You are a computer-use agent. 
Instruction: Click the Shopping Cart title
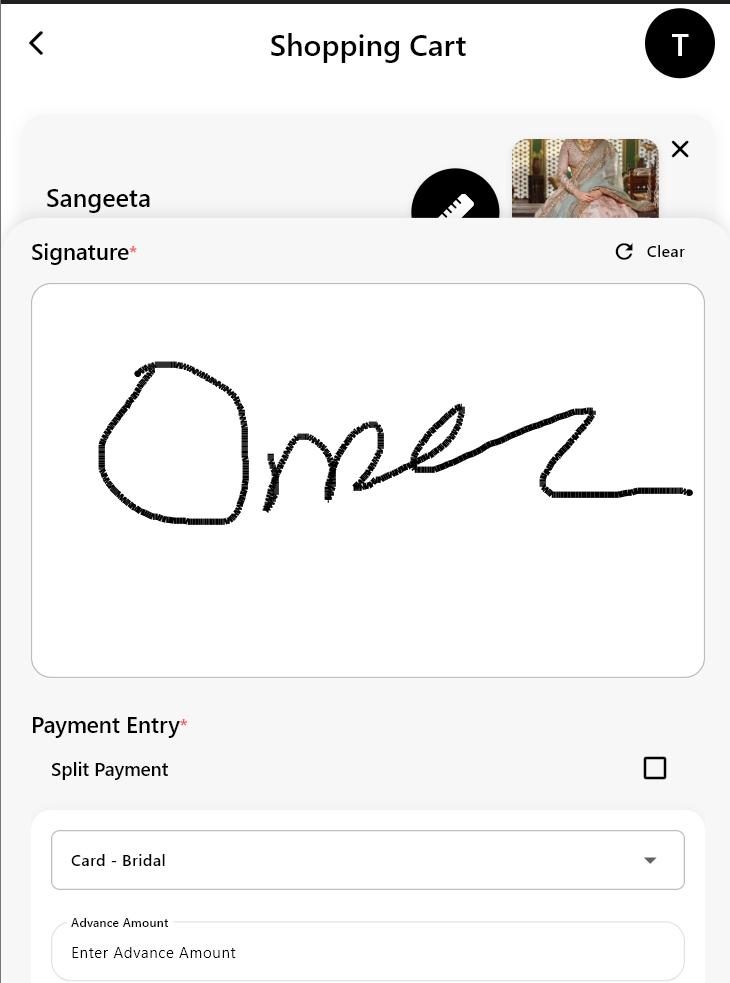click(x=368, y=46)
